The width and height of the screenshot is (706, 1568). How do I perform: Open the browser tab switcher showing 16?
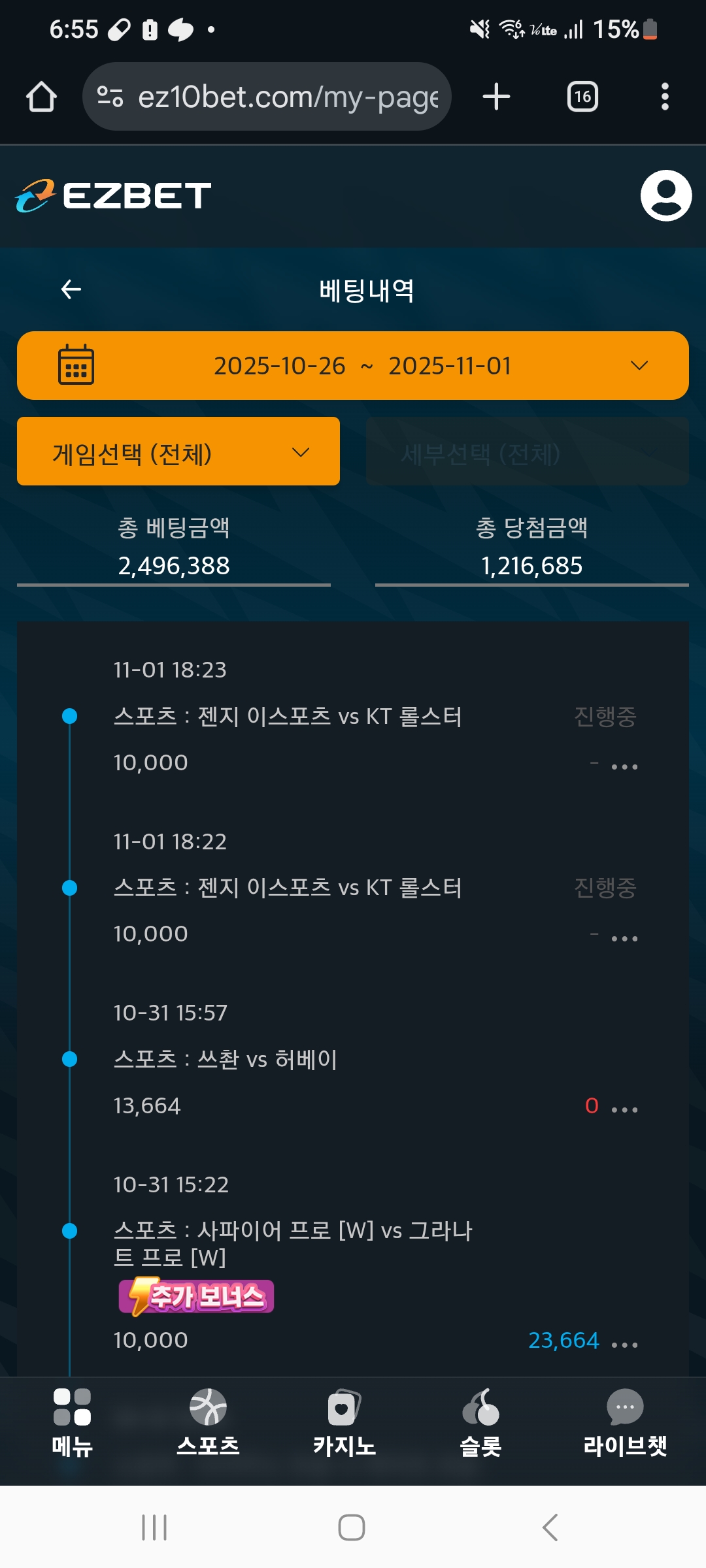(582, 95)
